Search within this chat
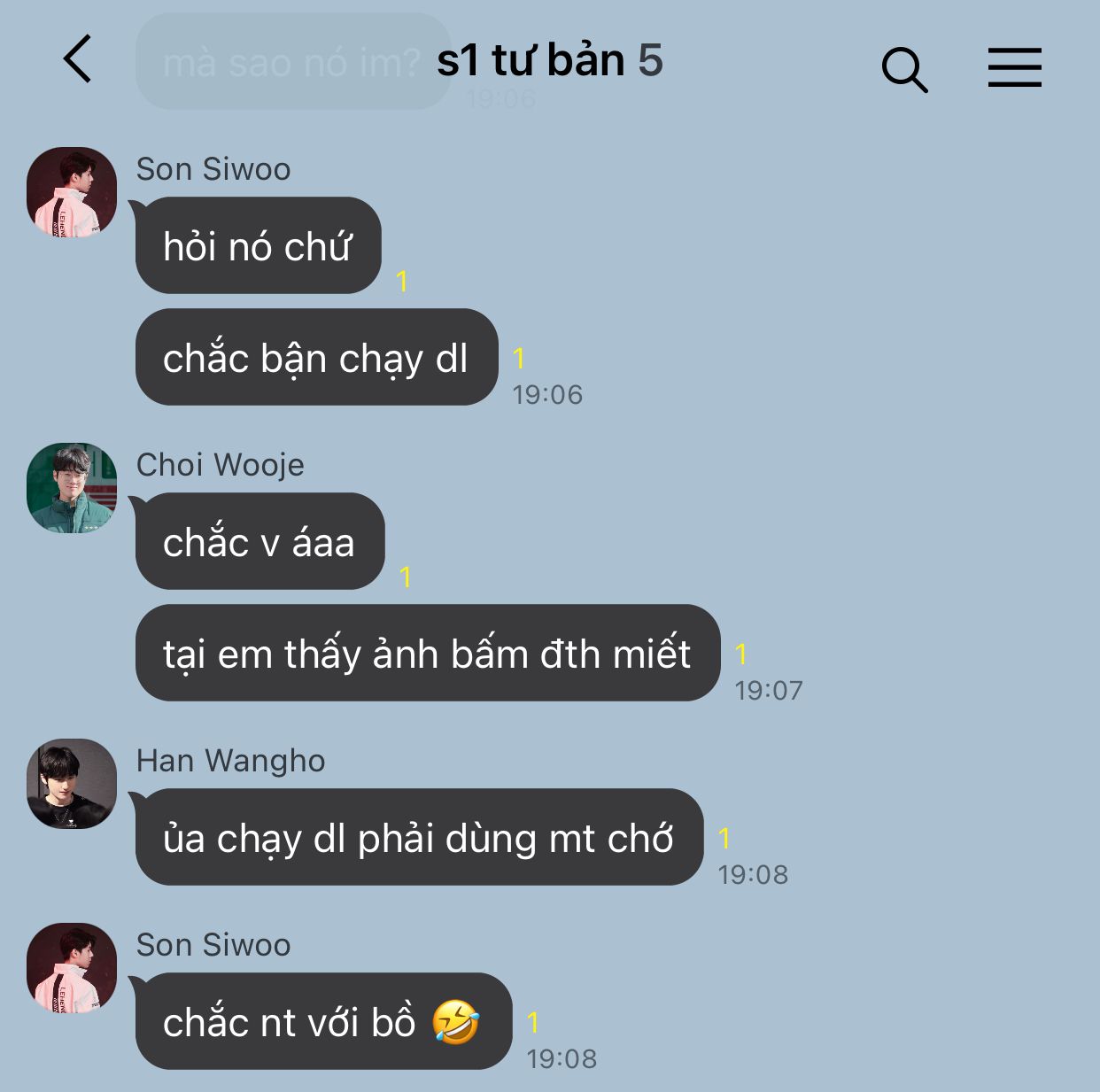Viewport: 1100px width, 1092px height. 904,69
